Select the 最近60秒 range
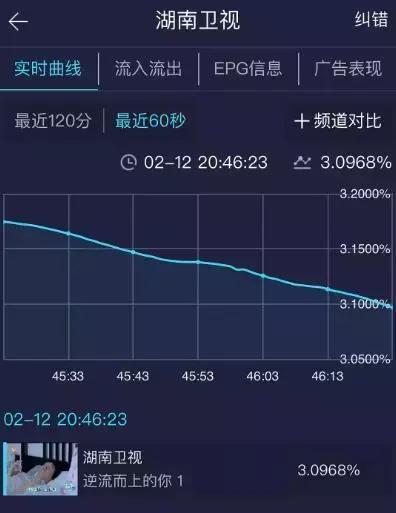The height and width of the screenshot is (513, 396). pyautogui.click(x=150, y=121)
